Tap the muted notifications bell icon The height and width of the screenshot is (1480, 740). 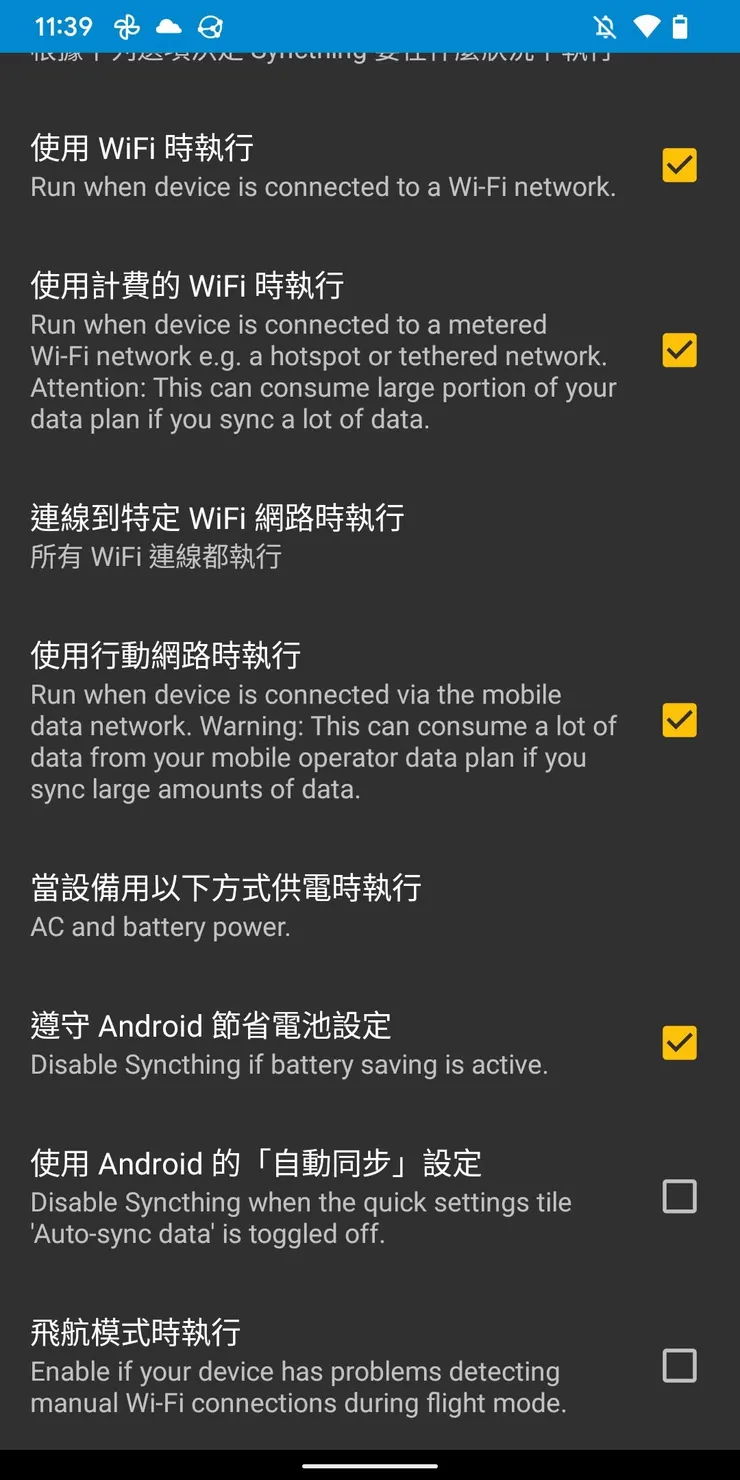coord(604,27)
